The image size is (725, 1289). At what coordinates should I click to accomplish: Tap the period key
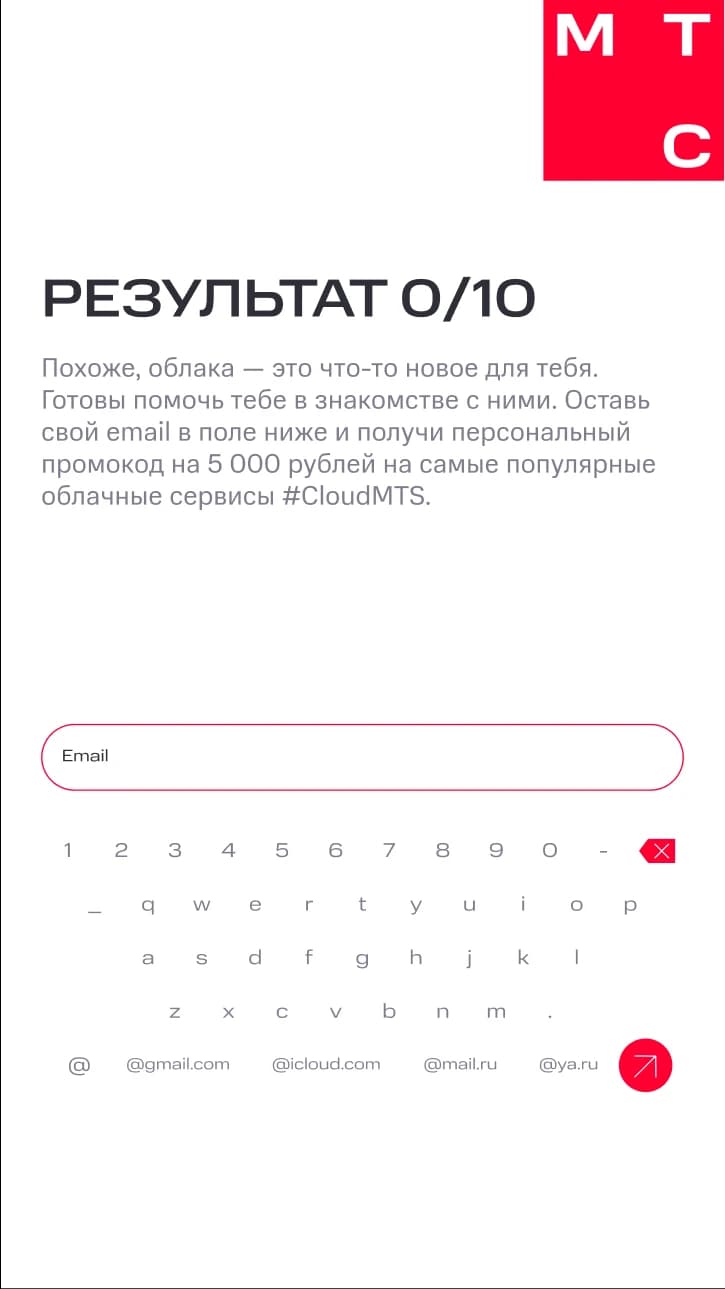click(x=550, y=1014)
